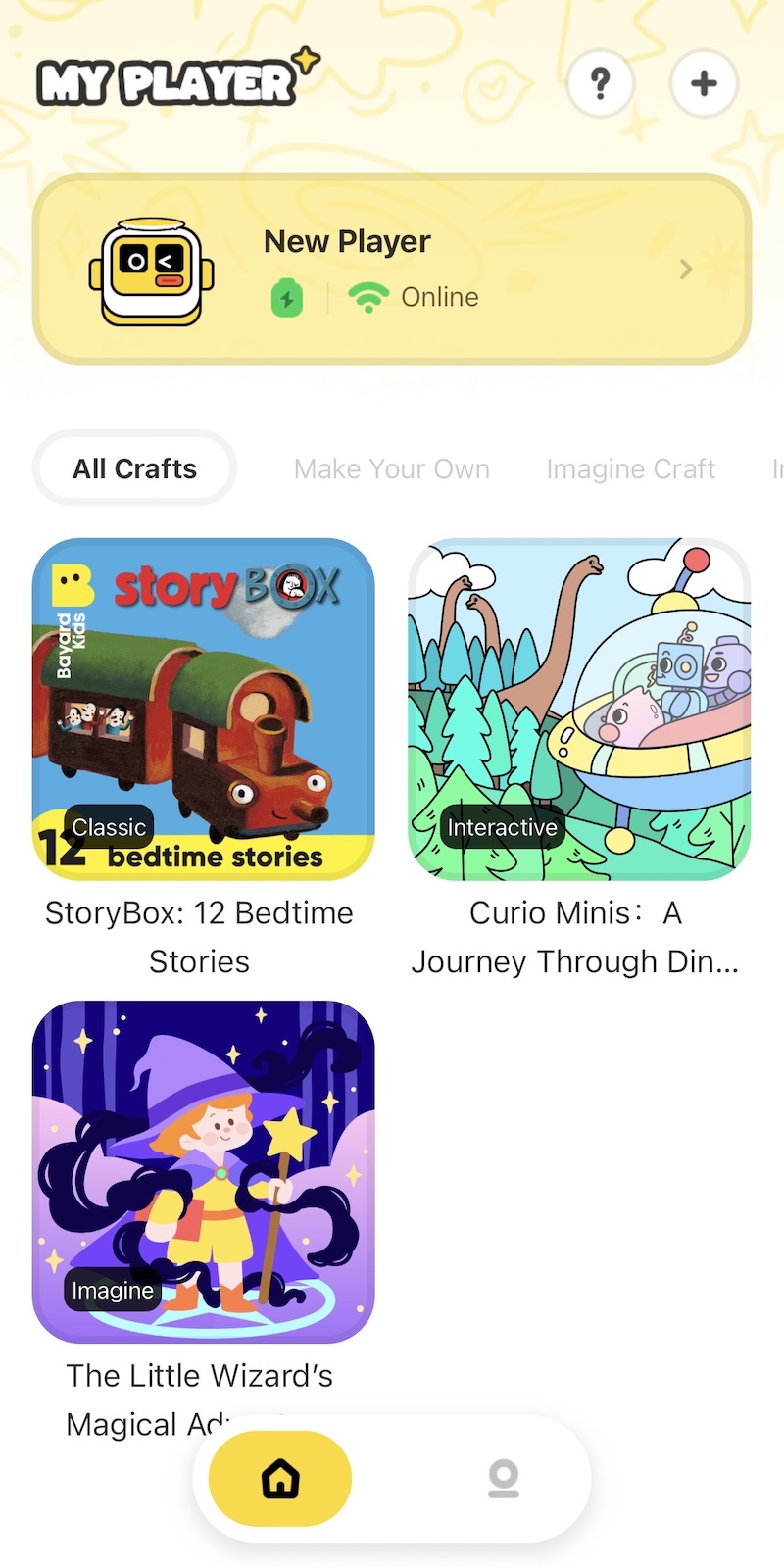Add a new player with the plus icon

click(703, 84)
